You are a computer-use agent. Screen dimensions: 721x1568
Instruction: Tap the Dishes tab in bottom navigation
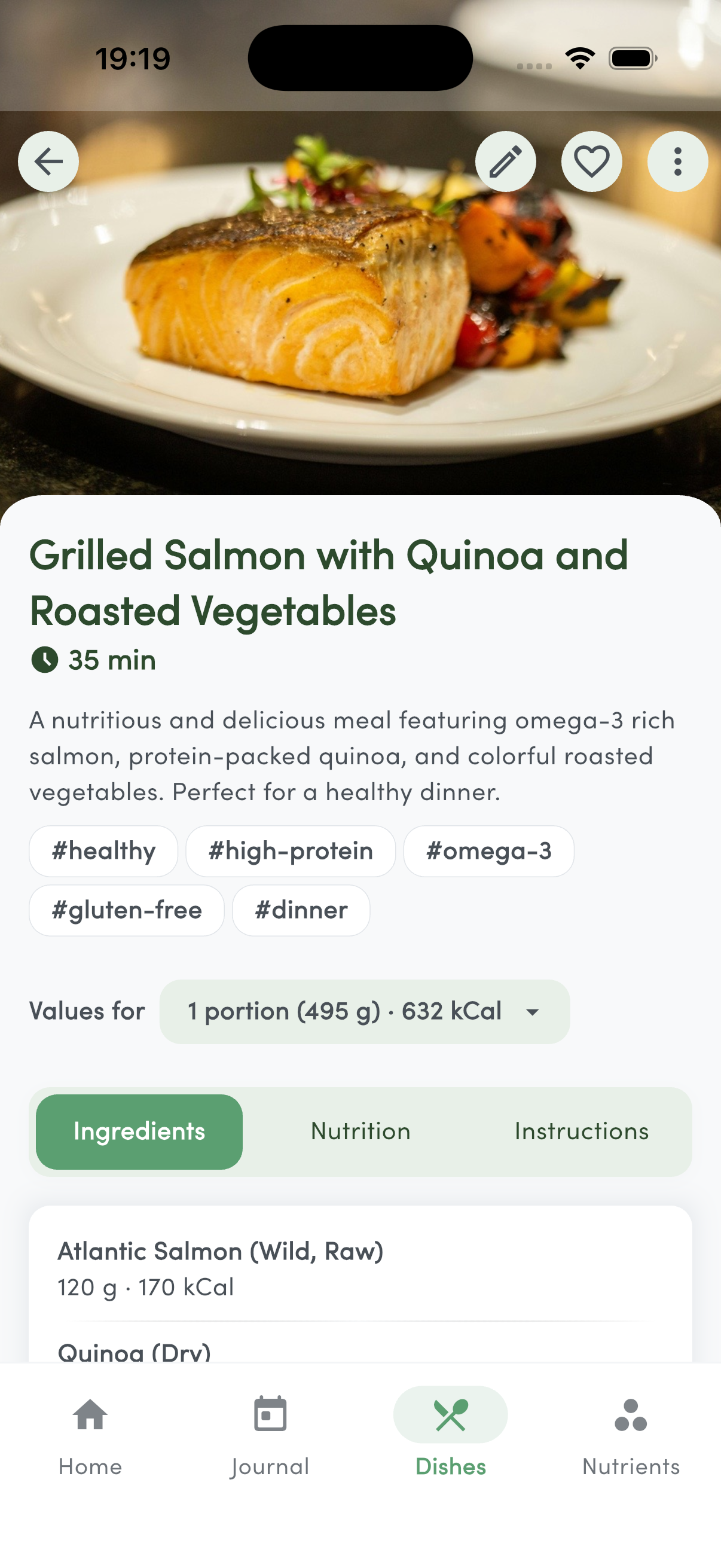450,1435
